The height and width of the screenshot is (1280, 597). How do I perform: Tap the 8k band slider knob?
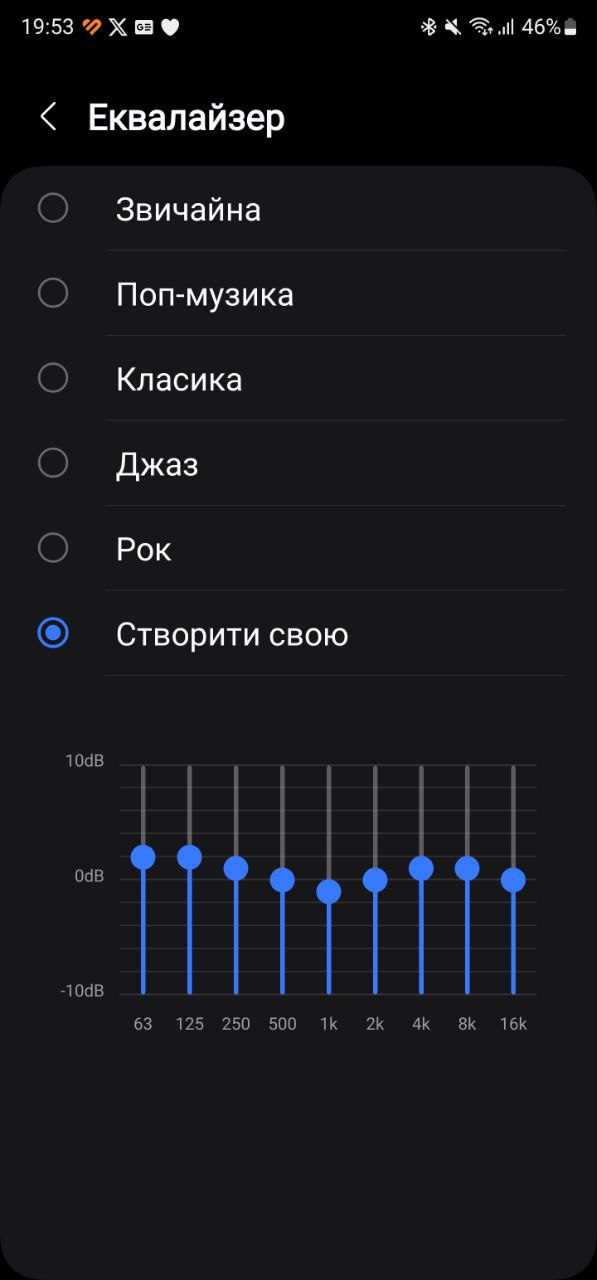tap(467, 868)
